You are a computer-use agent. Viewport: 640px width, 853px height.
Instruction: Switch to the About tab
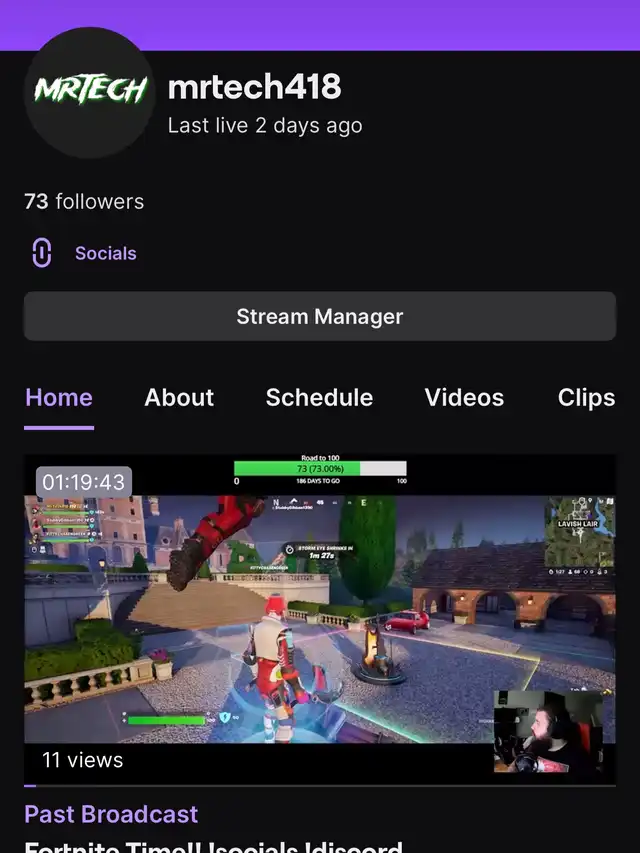click(x=179, y=397)
